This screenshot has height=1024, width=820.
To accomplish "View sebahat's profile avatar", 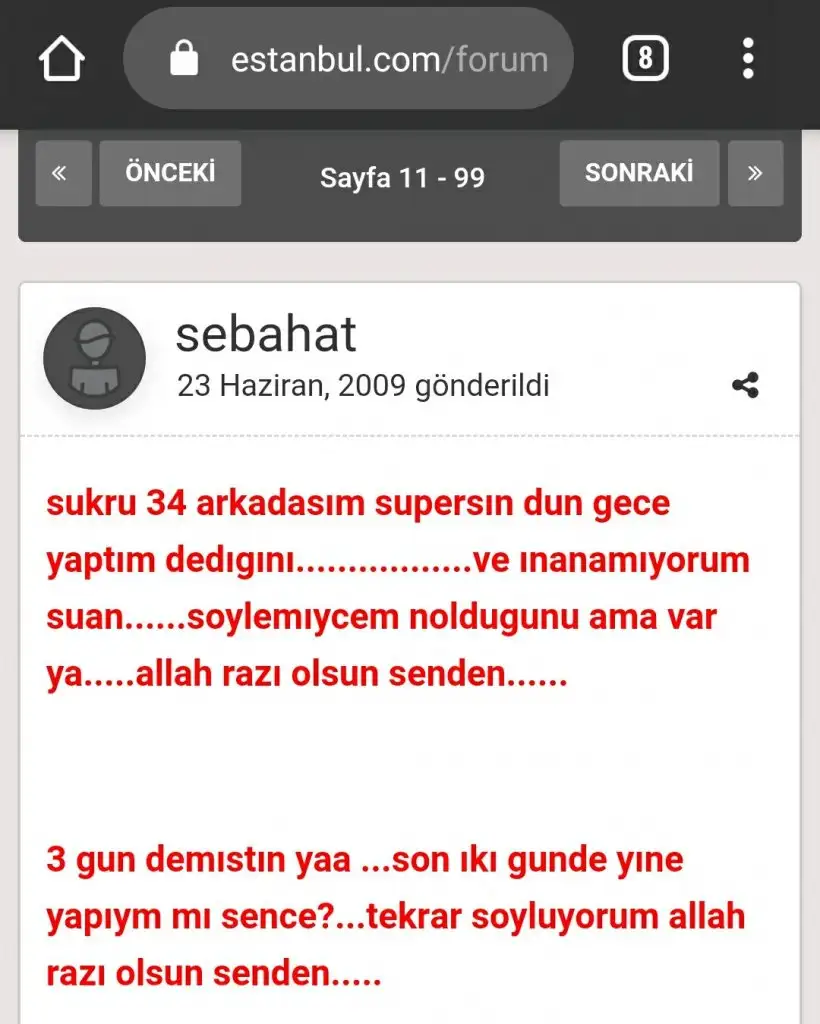I will (95, 358).
